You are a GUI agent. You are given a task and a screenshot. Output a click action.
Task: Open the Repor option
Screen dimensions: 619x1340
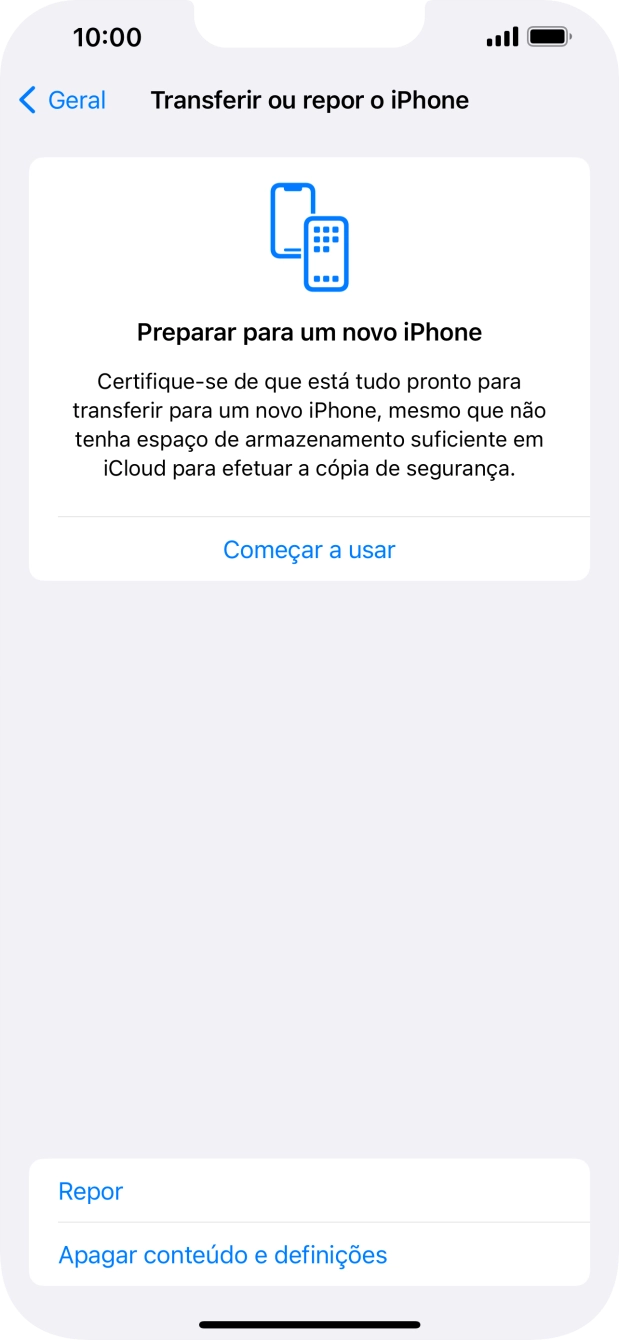click(x=91, y=1191)
